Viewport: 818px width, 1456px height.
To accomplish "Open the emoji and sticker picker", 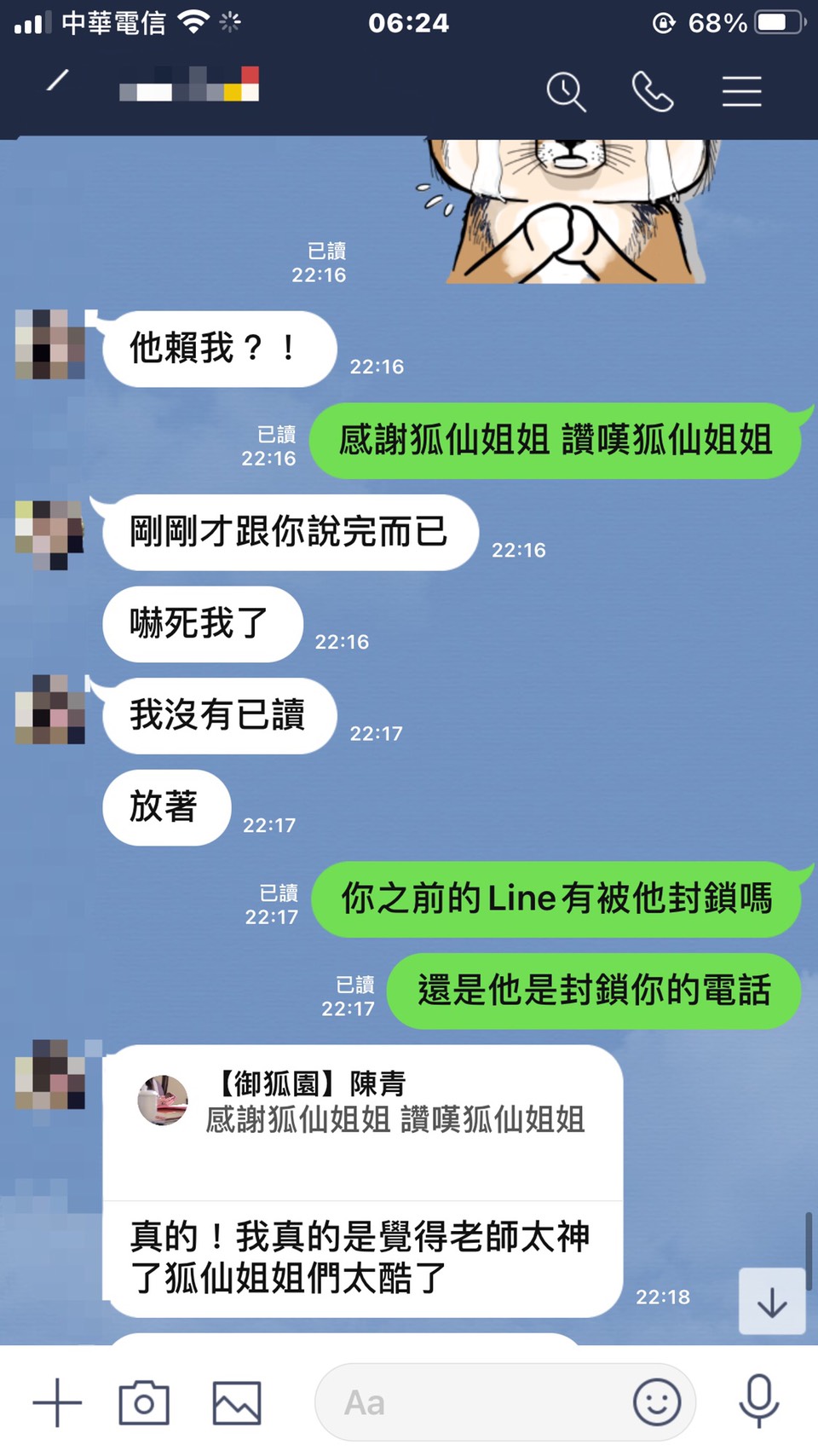I will [x=657, y=1402].
